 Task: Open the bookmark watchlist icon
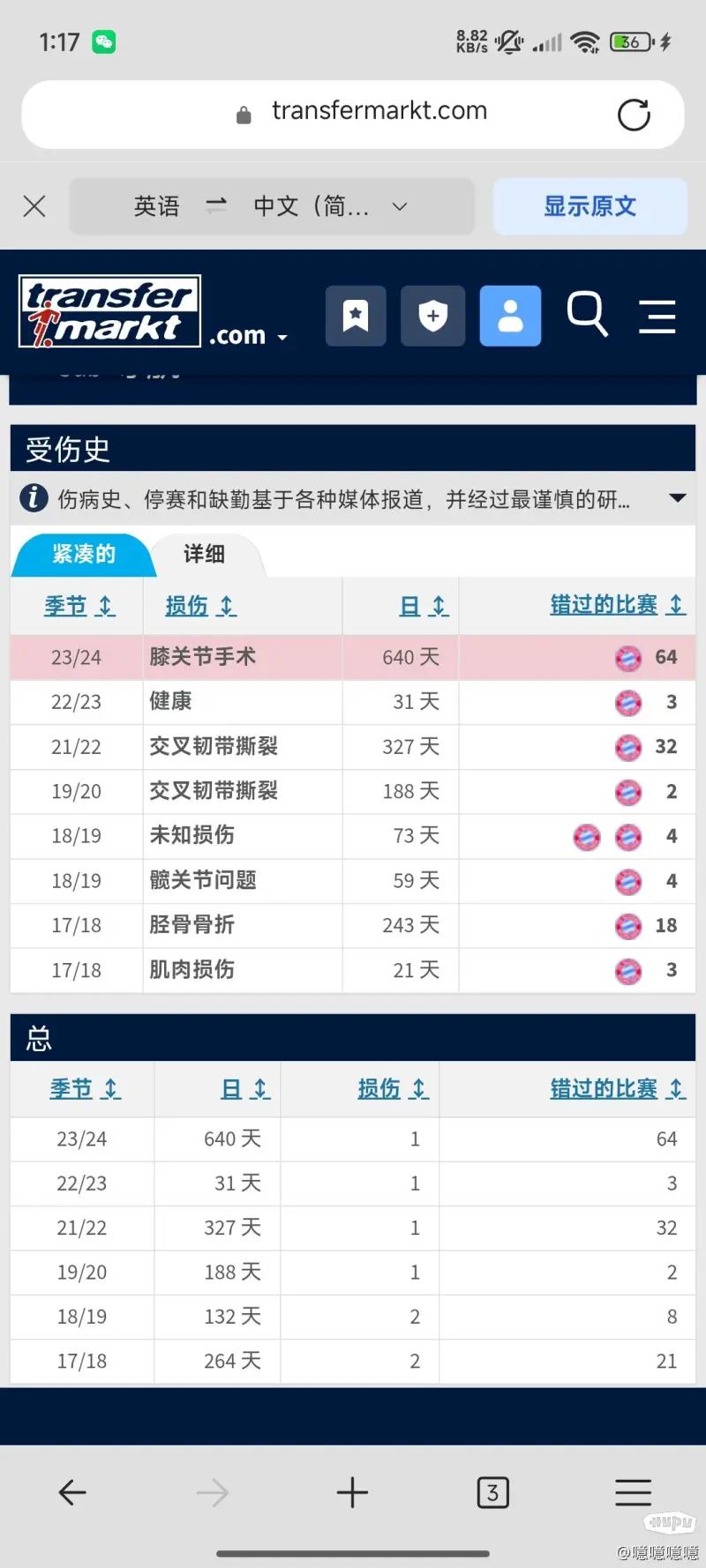tap(356, 315)
